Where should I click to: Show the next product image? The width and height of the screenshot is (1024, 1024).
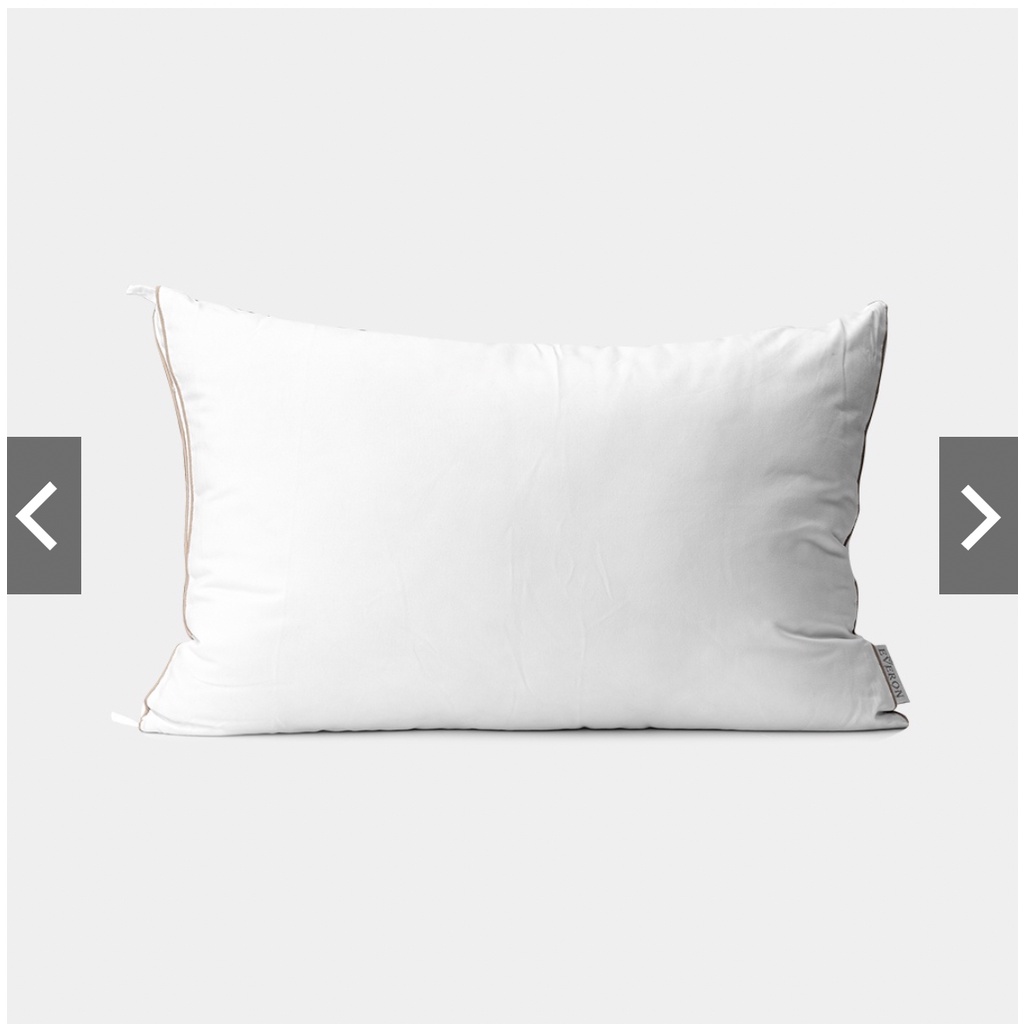pyautogui.click(x=978, y=515)
